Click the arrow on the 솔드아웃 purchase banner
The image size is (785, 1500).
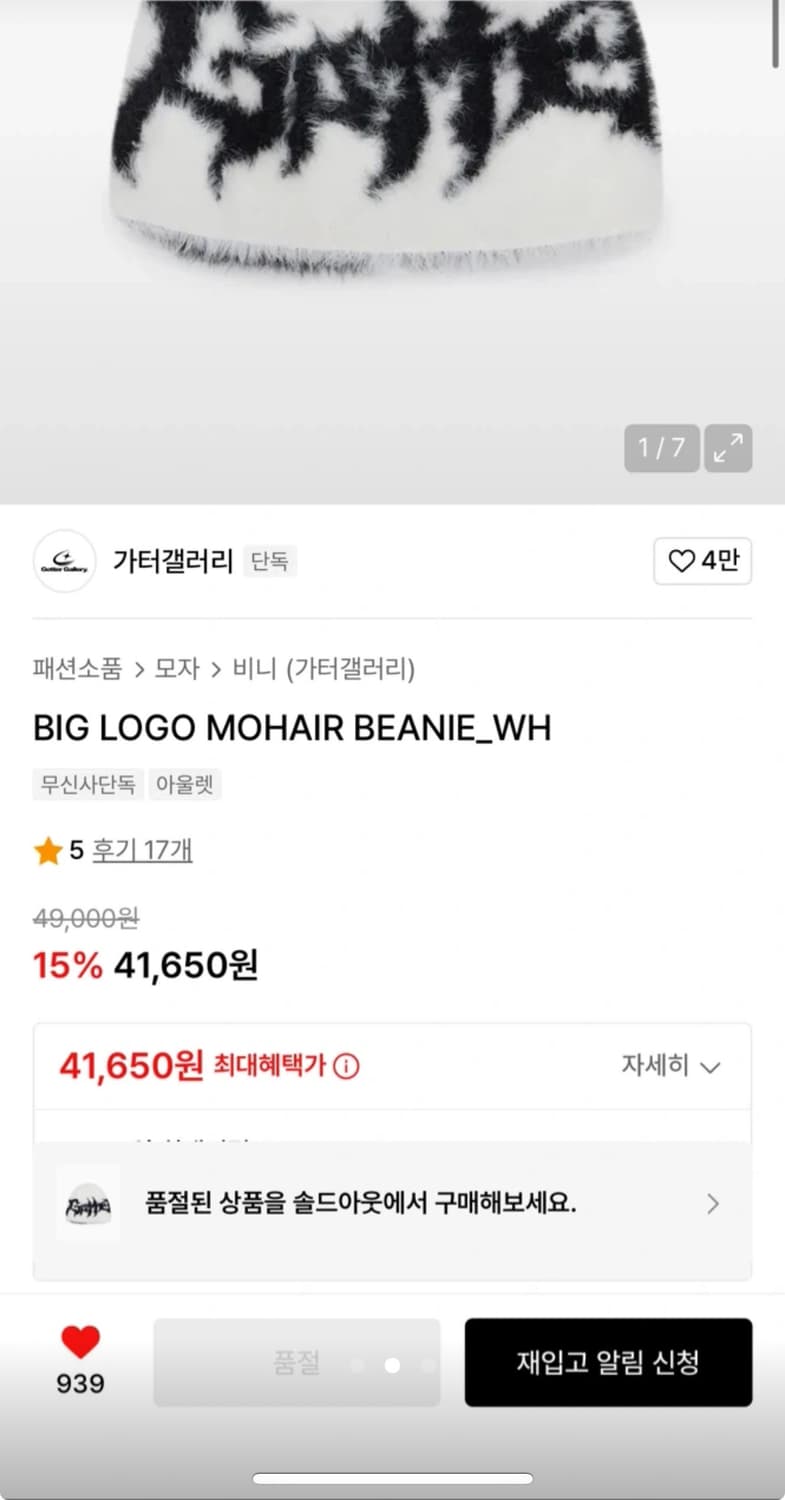tap(713, 1203)
